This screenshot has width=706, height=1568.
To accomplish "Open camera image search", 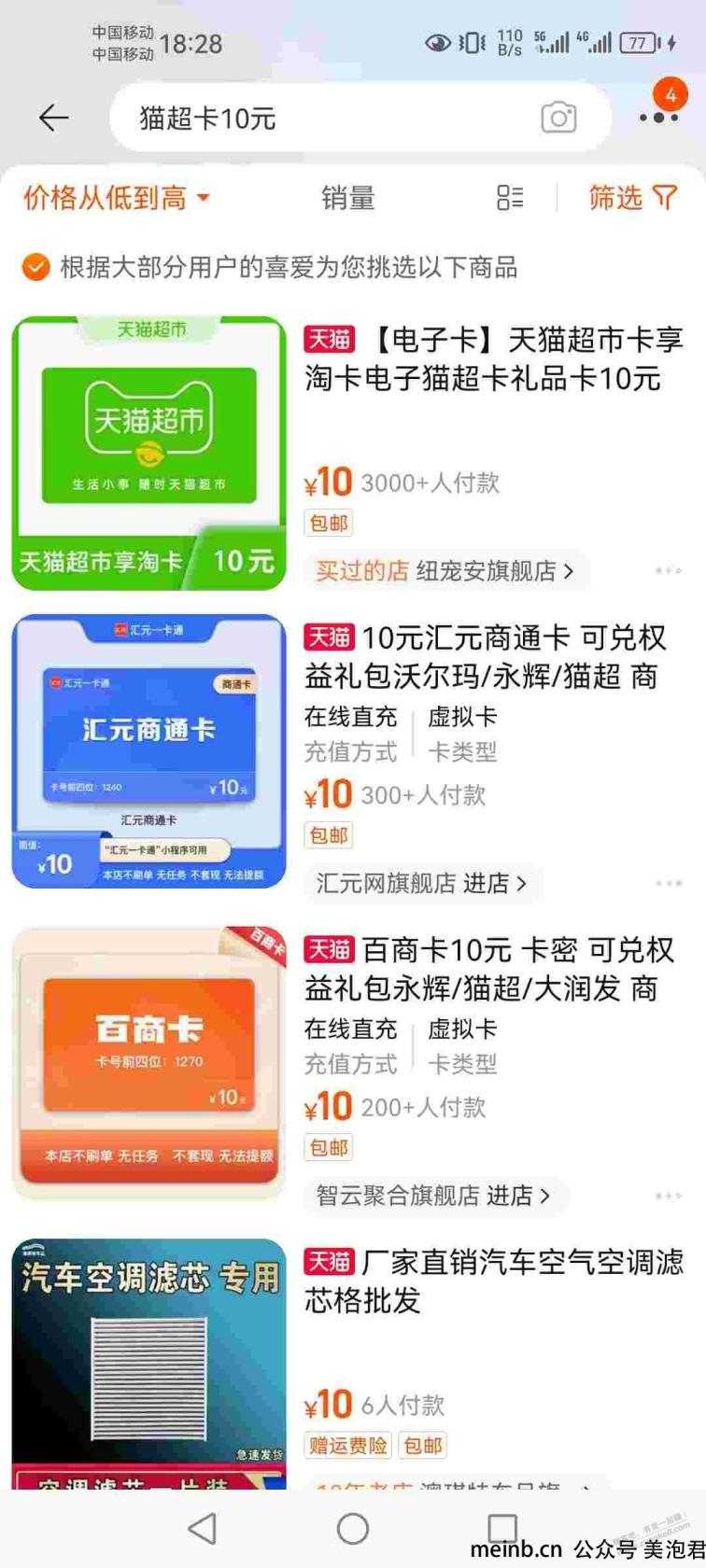I will pyautogui.click(x=558, y=119).
